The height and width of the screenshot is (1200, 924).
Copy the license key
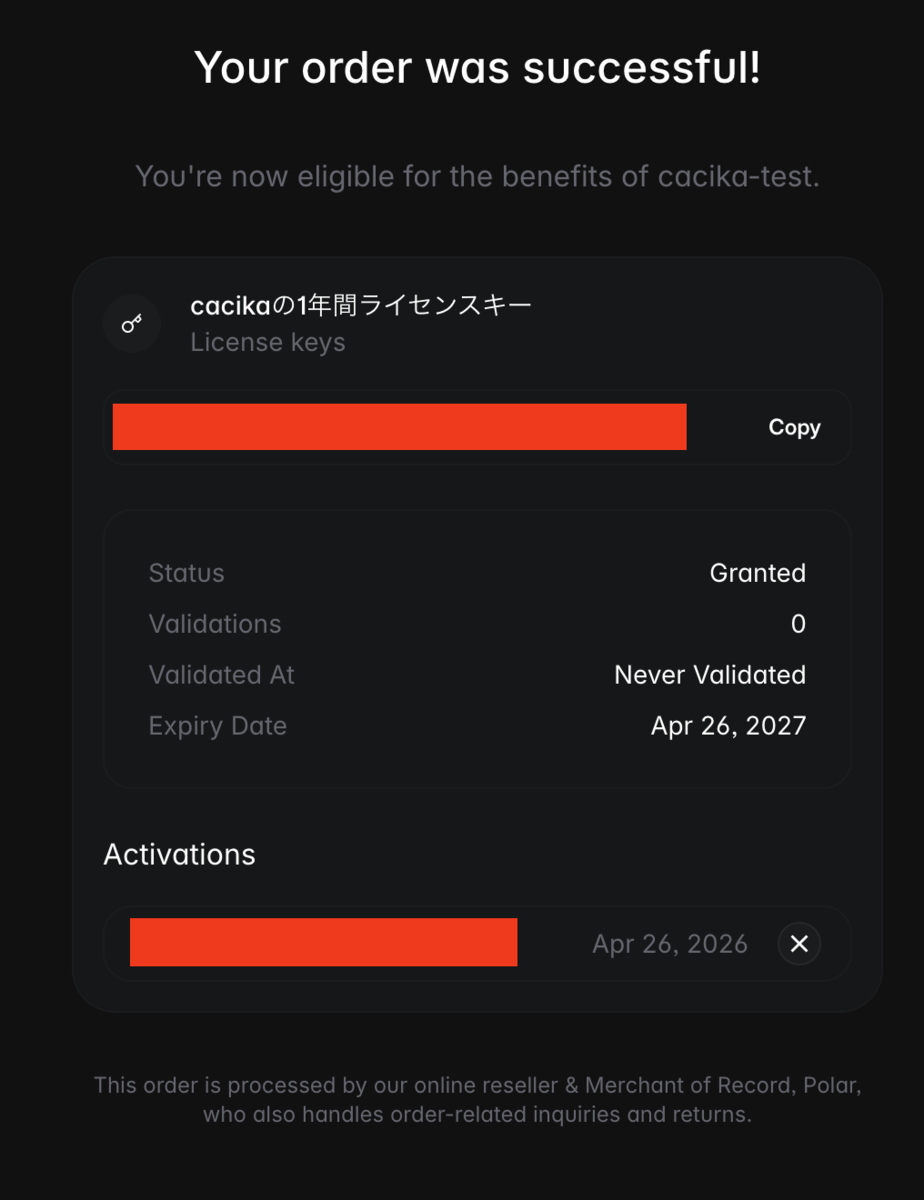(794, 427)
